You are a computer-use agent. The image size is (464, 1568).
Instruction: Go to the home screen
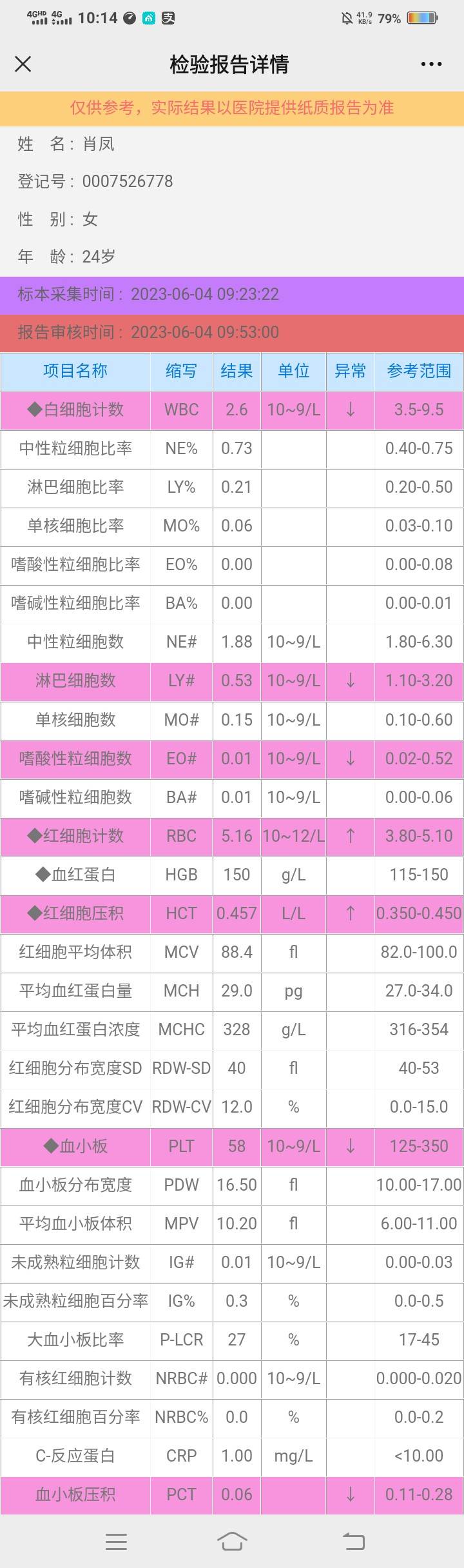[232, 1542]
